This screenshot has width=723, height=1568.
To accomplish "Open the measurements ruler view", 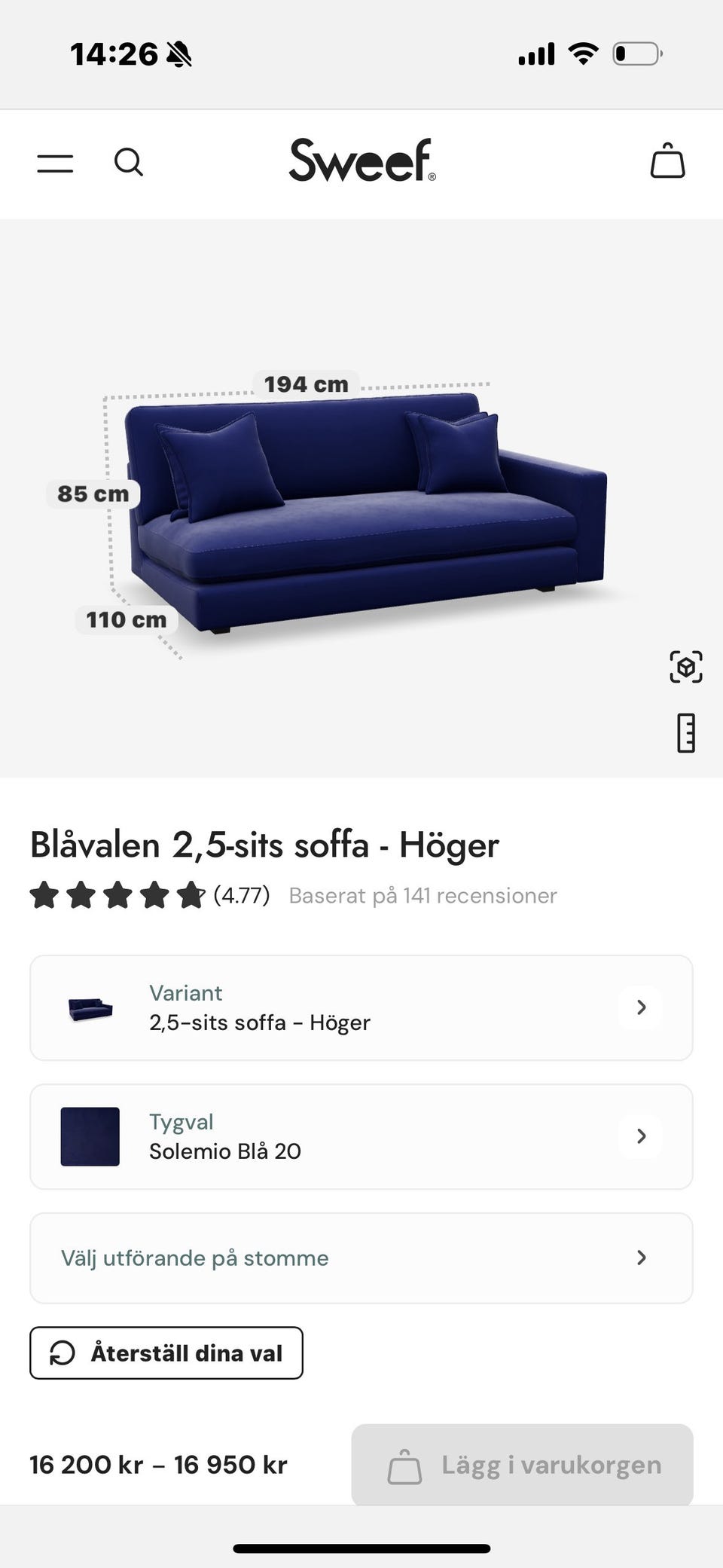I will coord(686,732).
